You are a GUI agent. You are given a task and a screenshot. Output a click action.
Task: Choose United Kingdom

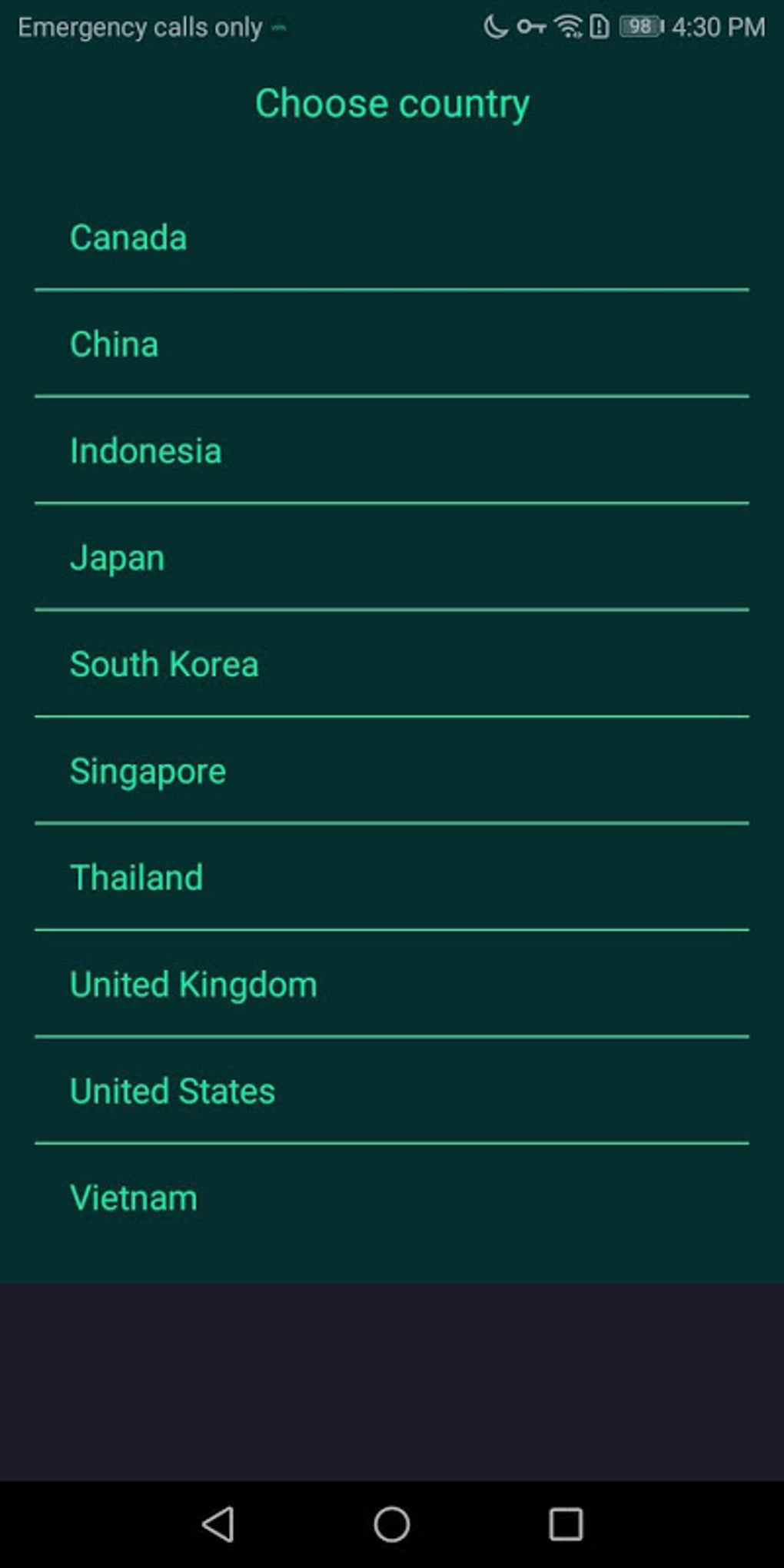coord(392,985)
